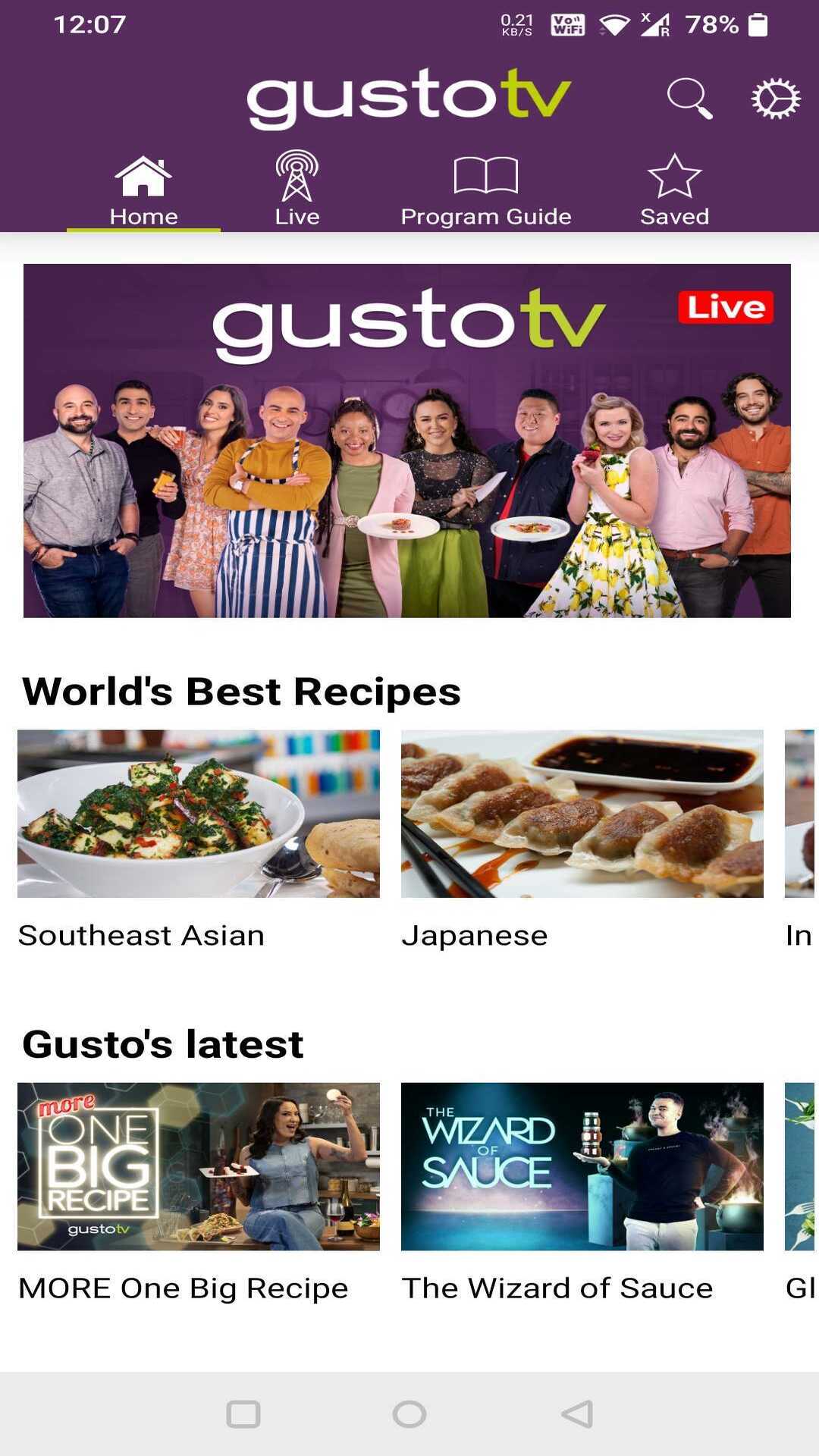The image size is (819, 1456).
Task: Open the Southeast Asian recipes collection
Action: tap(140, 934)
